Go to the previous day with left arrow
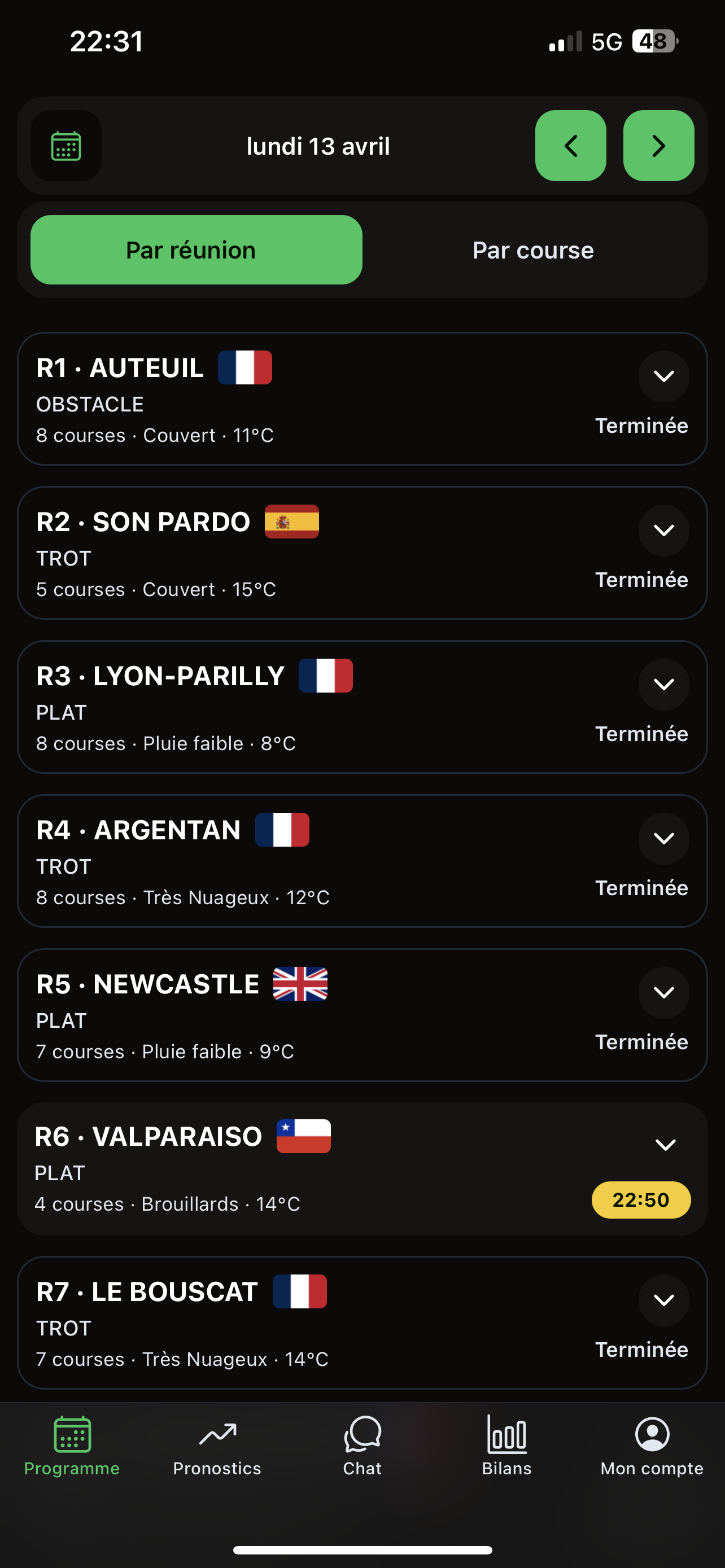Image resolution: width=725 pixels, height=1568 pixels. [x=570, y=146]
